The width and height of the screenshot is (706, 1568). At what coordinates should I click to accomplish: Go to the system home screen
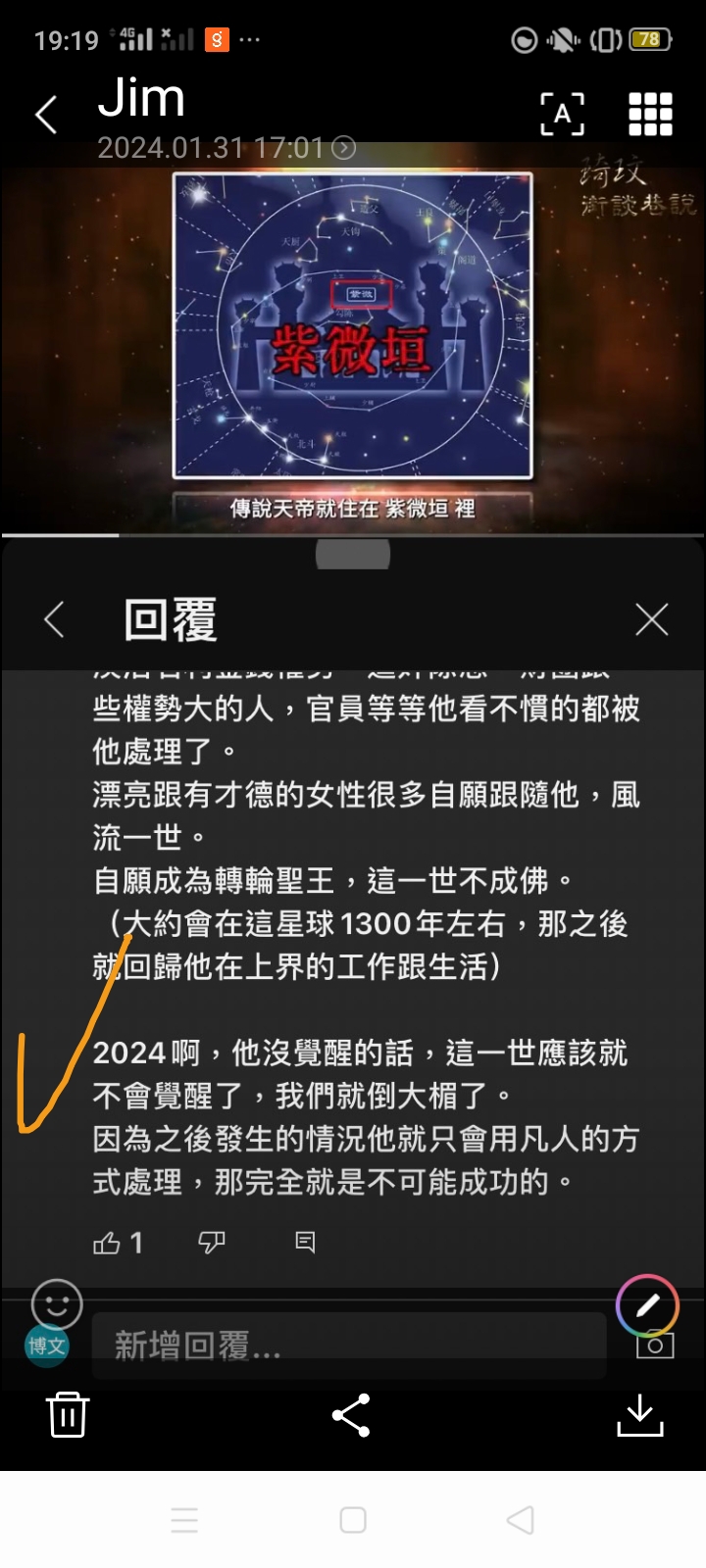point(353,1520)
